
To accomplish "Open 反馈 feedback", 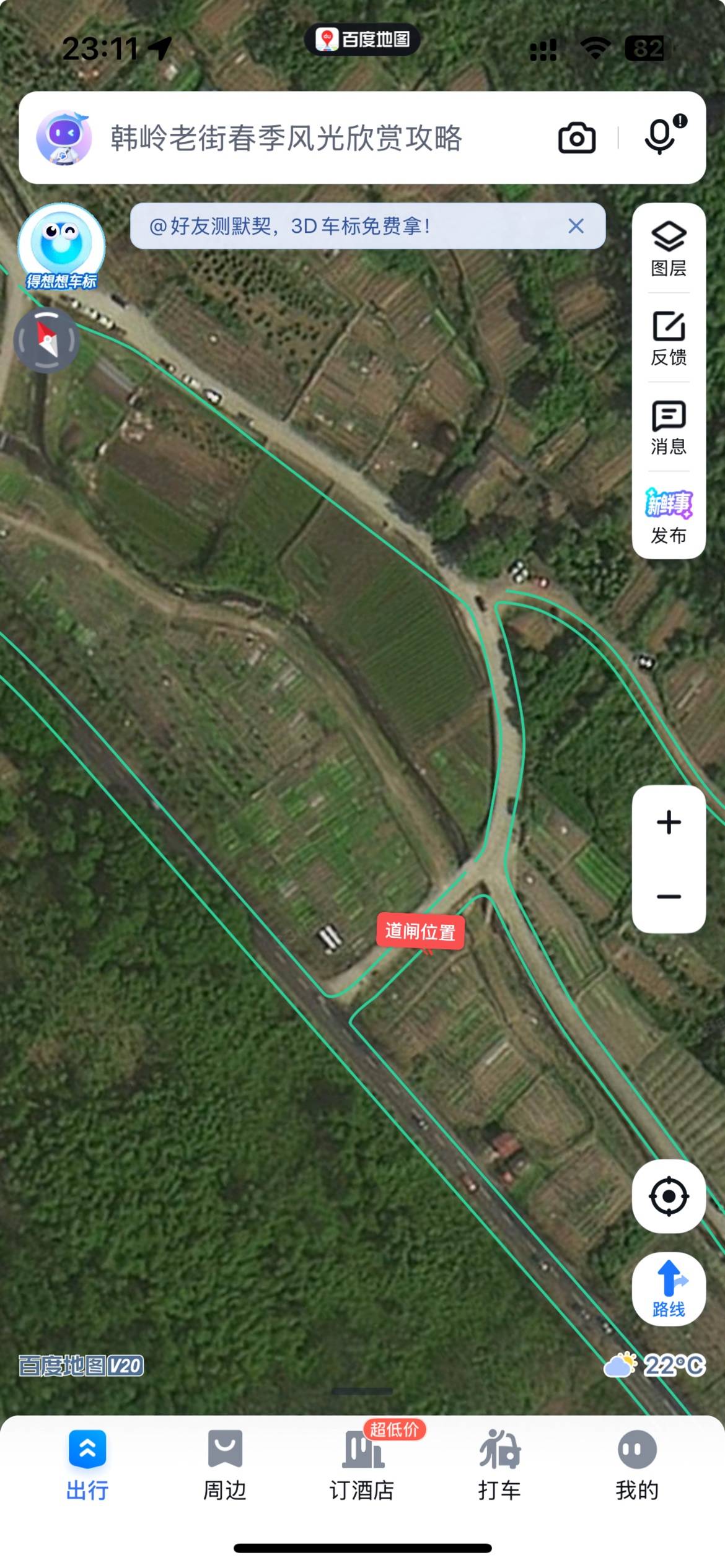I will (669, 338).
